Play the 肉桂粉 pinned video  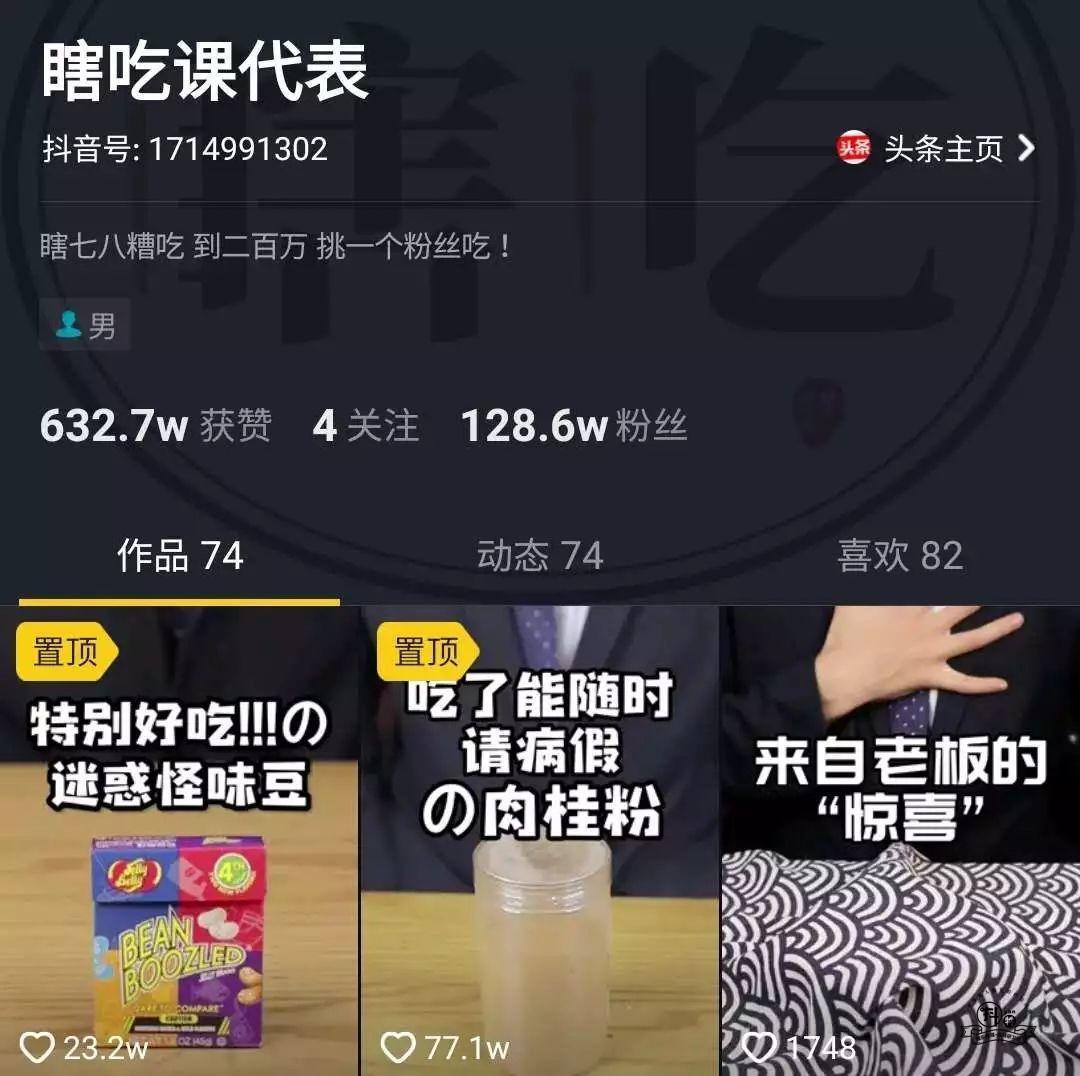tap(540, 840)
